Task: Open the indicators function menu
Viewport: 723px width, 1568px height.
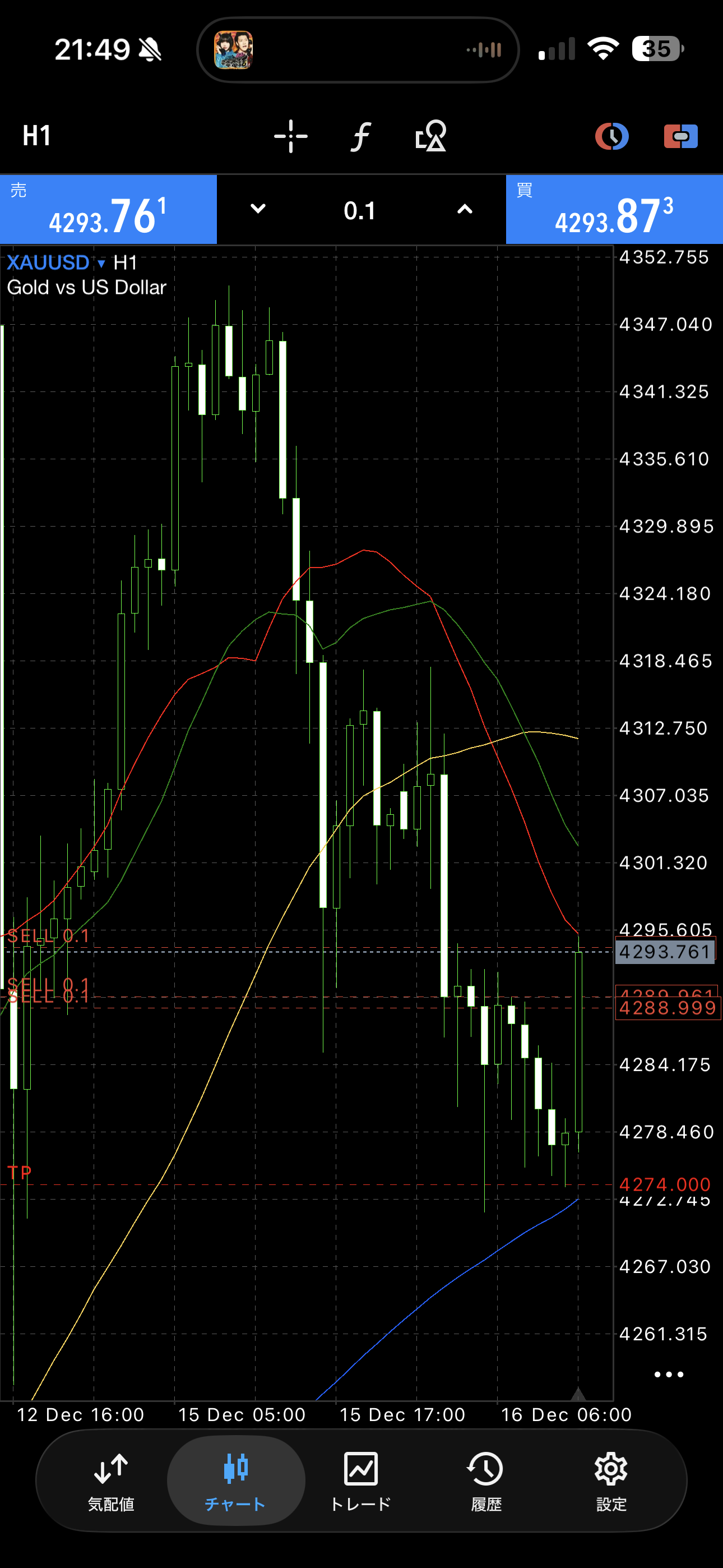Action: pos(360,136)
